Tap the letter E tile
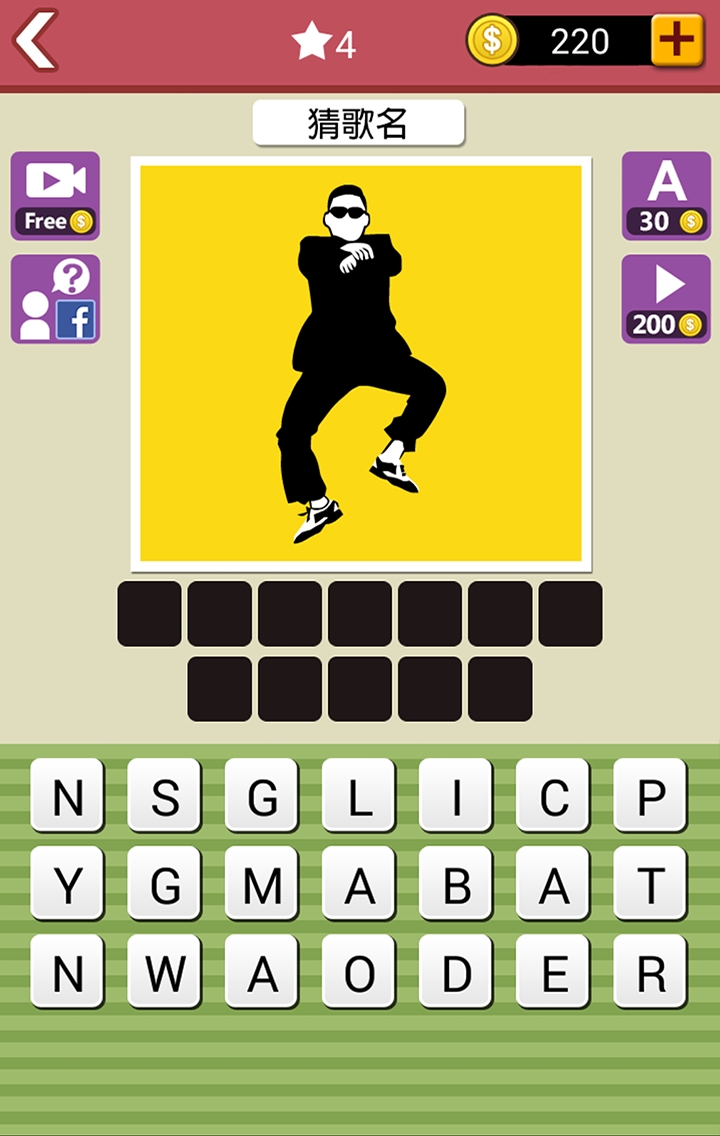Image resolution: width=720 pixels, height=1136 pixels. (x=553, y=972)
